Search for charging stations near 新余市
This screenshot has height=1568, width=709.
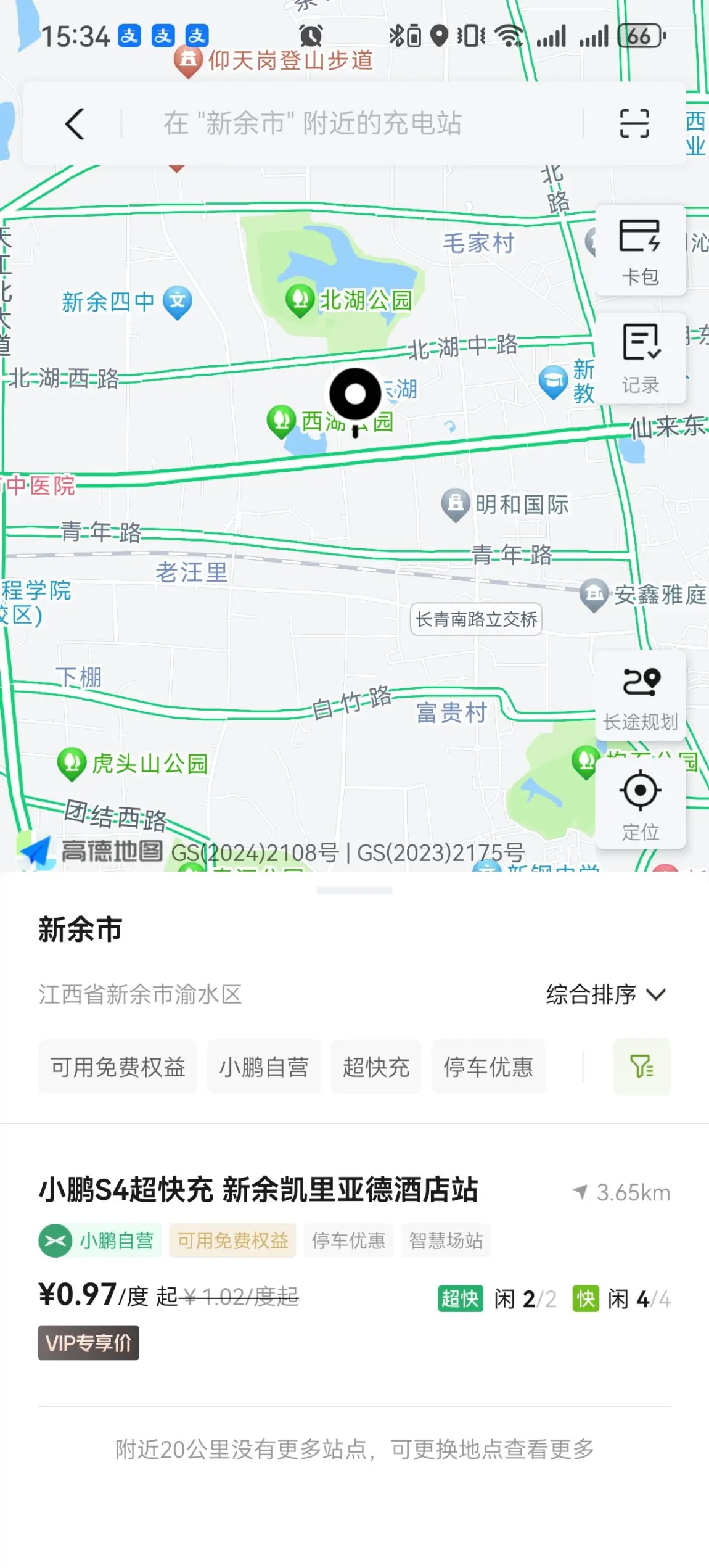click(x=312, y=123)
